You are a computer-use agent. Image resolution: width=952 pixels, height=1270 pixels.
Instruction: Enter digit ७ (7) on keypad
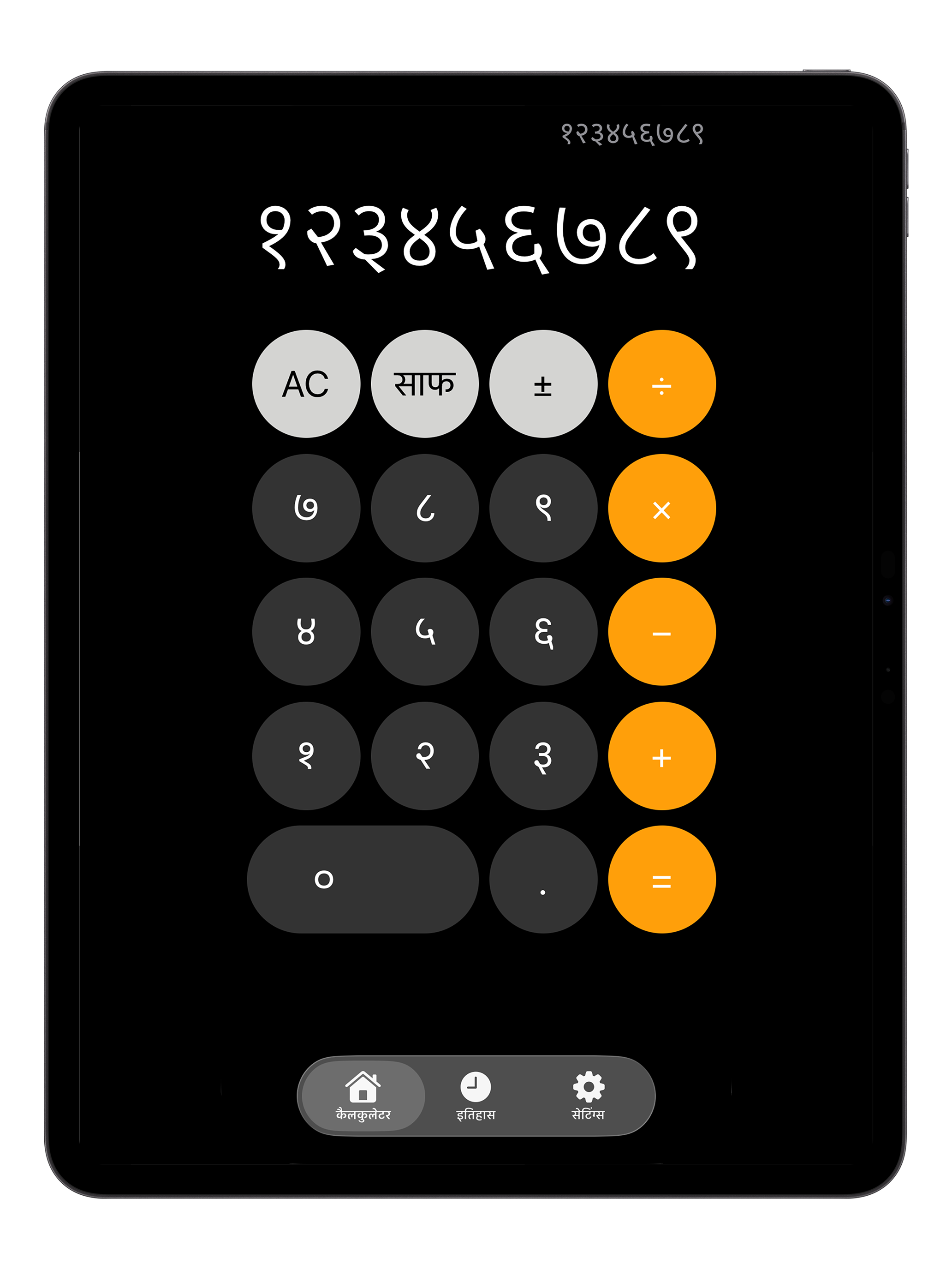(x=306, y=508)
